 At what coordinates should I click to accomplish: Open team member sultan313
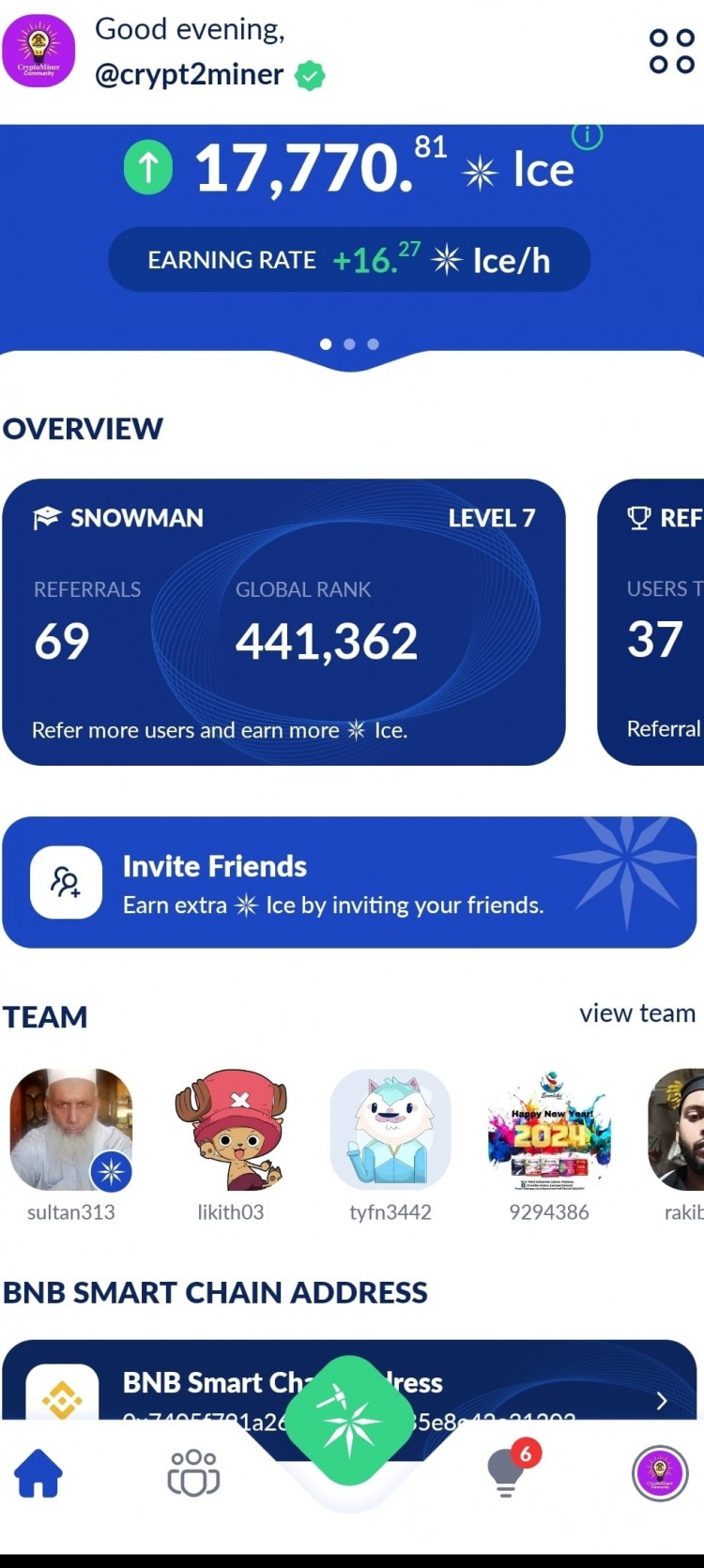pos(70,1131)
